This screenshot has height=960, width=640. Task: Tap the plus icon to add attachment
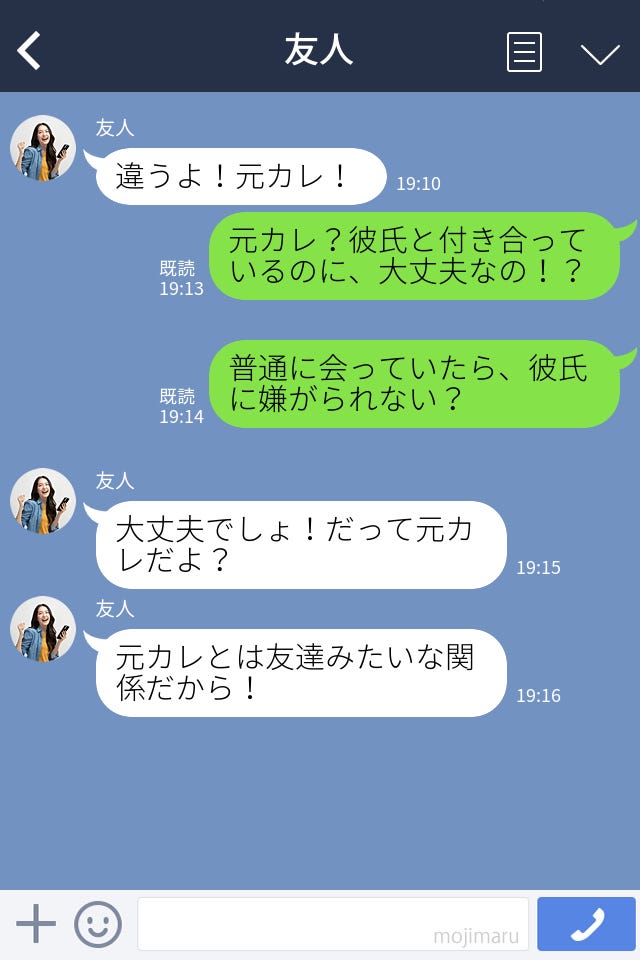click(x=36, y=924)
